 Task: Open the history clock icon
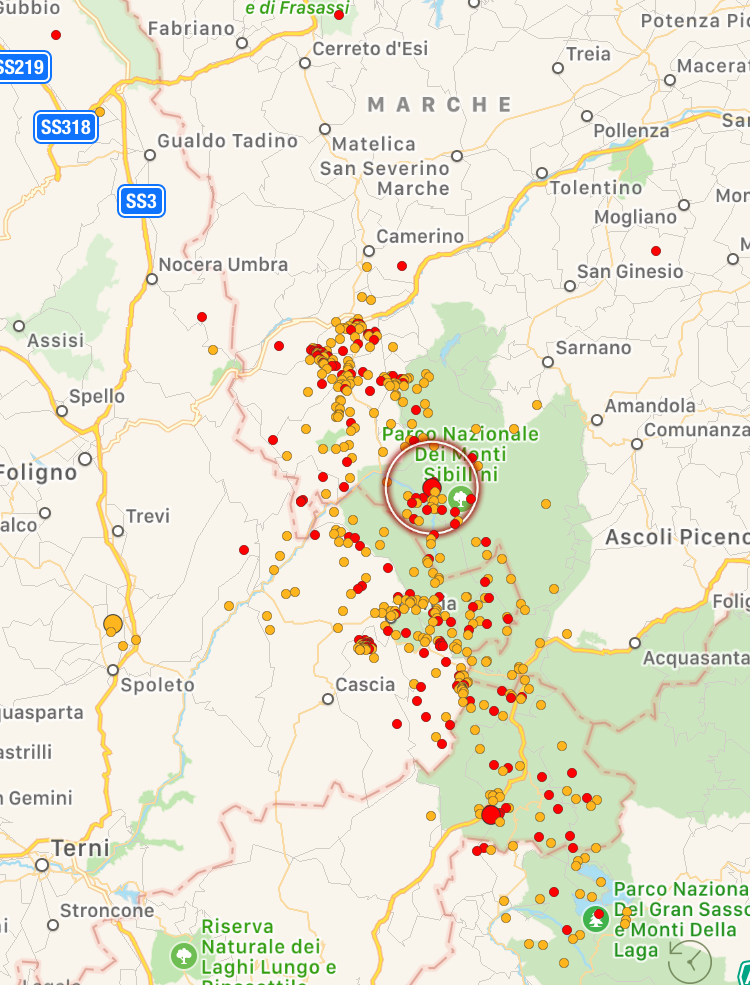[691, 961]
